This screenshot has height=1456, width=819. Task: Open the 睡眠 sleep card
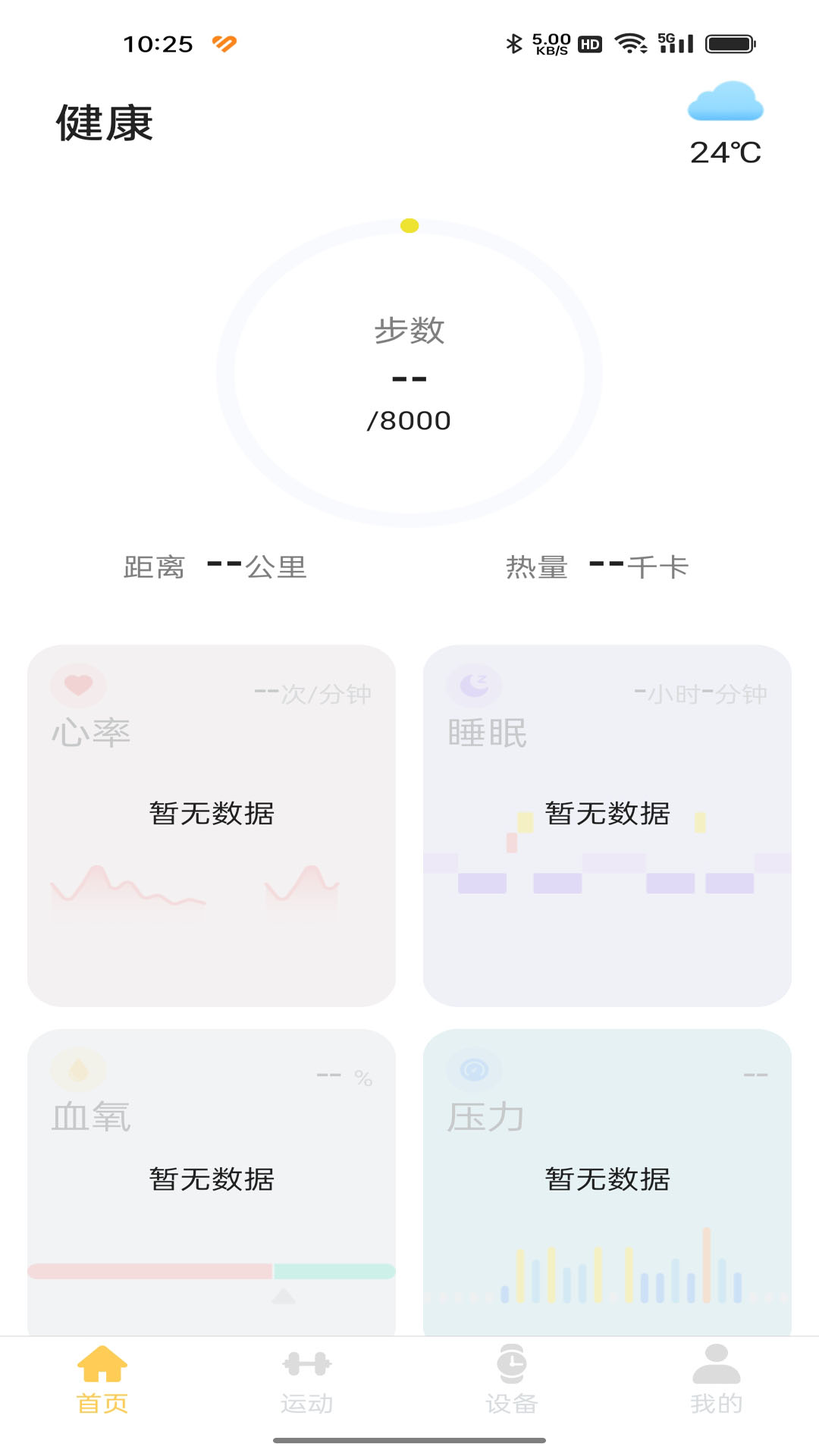(x=607, y=825)
